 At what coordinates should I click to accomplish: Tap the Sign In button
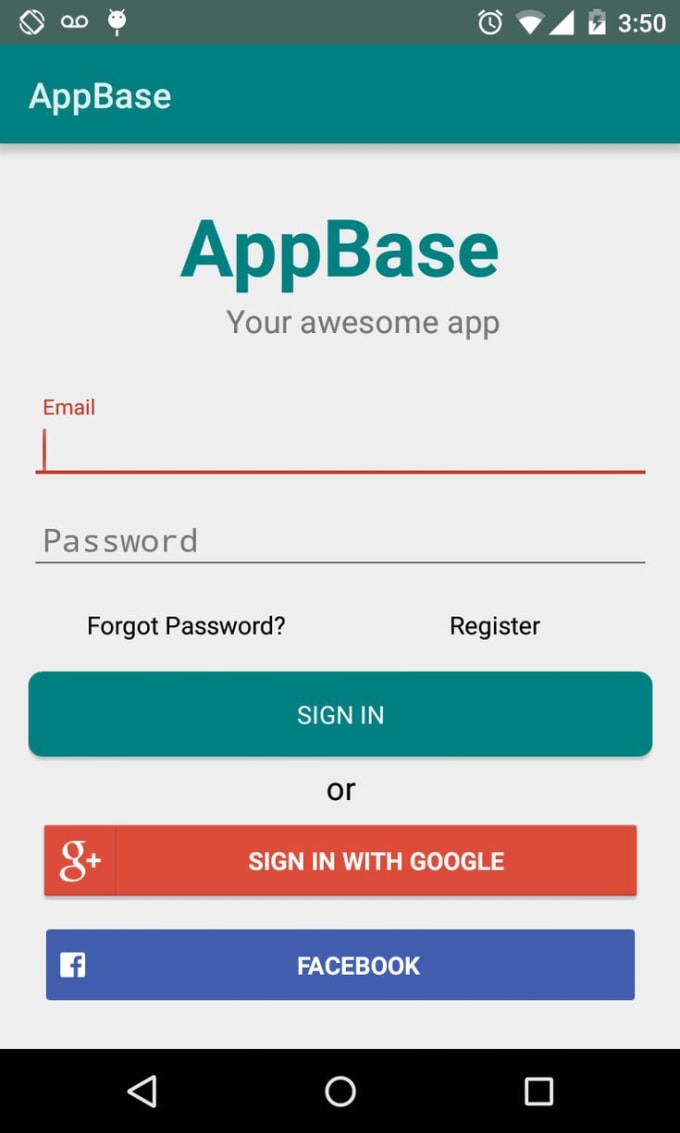[x=340, y=715]
